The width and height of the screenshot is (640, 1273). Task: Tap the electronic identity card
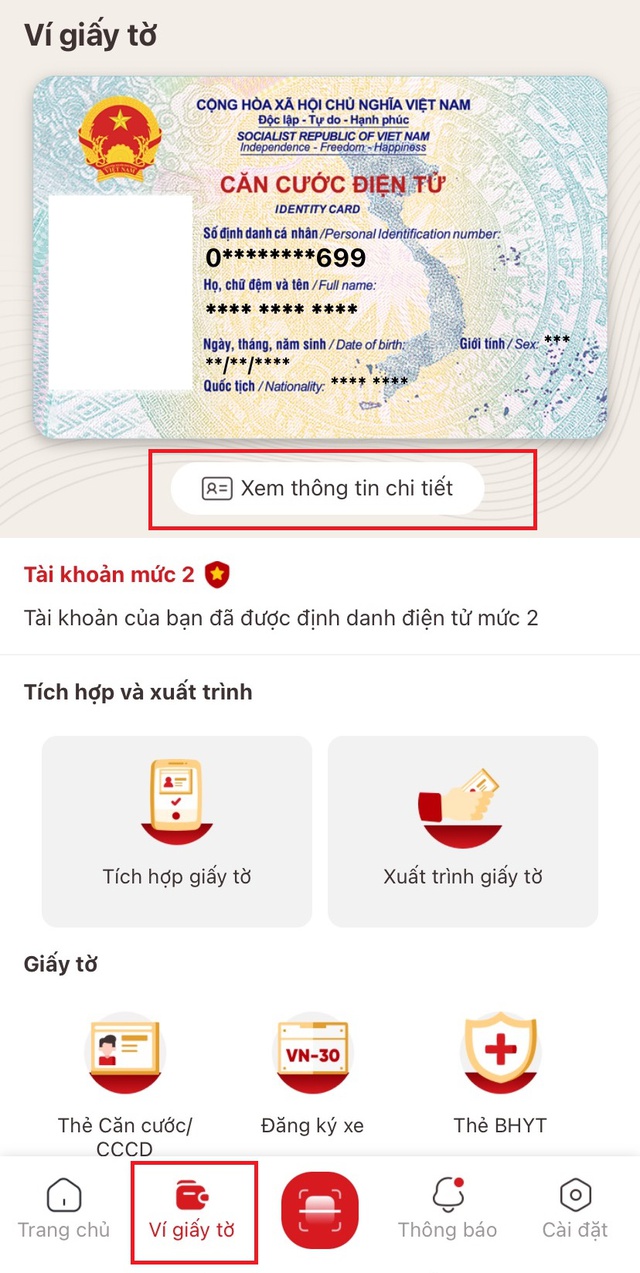(320, 256)
